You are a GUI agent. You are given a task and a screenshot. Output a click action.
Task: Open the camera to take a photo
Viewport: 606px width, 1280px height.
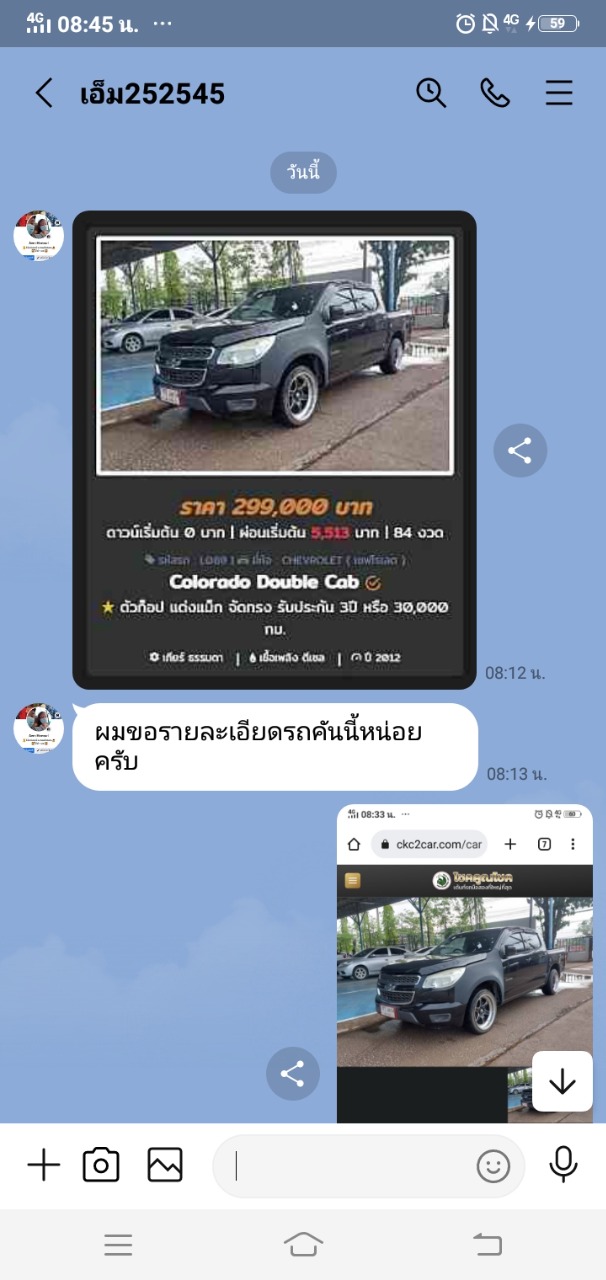coord(101,1165)
